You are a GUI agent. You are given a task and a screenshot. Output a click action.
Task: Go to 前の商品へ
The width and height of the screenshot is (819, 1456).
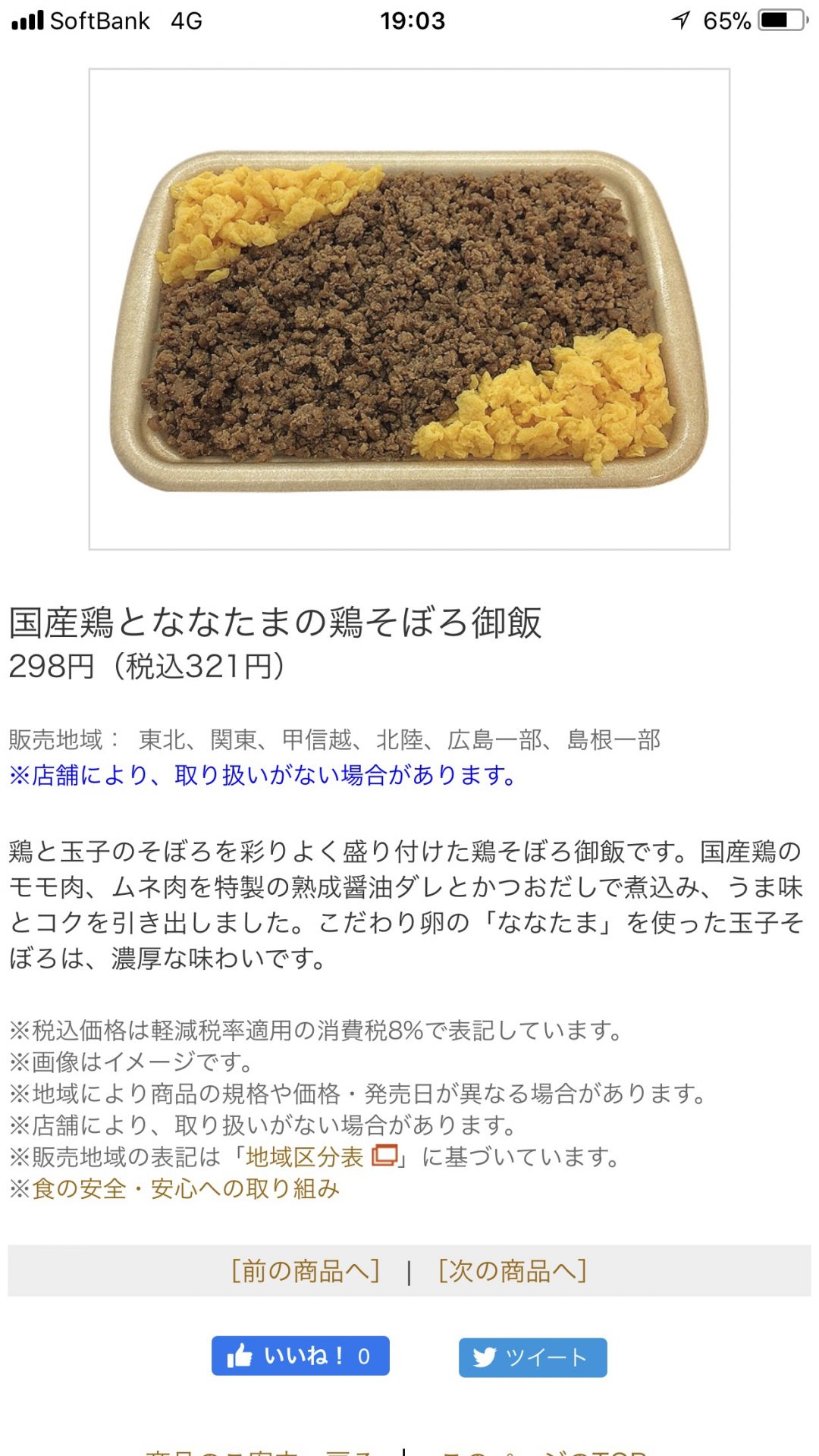coord(305,1270)
